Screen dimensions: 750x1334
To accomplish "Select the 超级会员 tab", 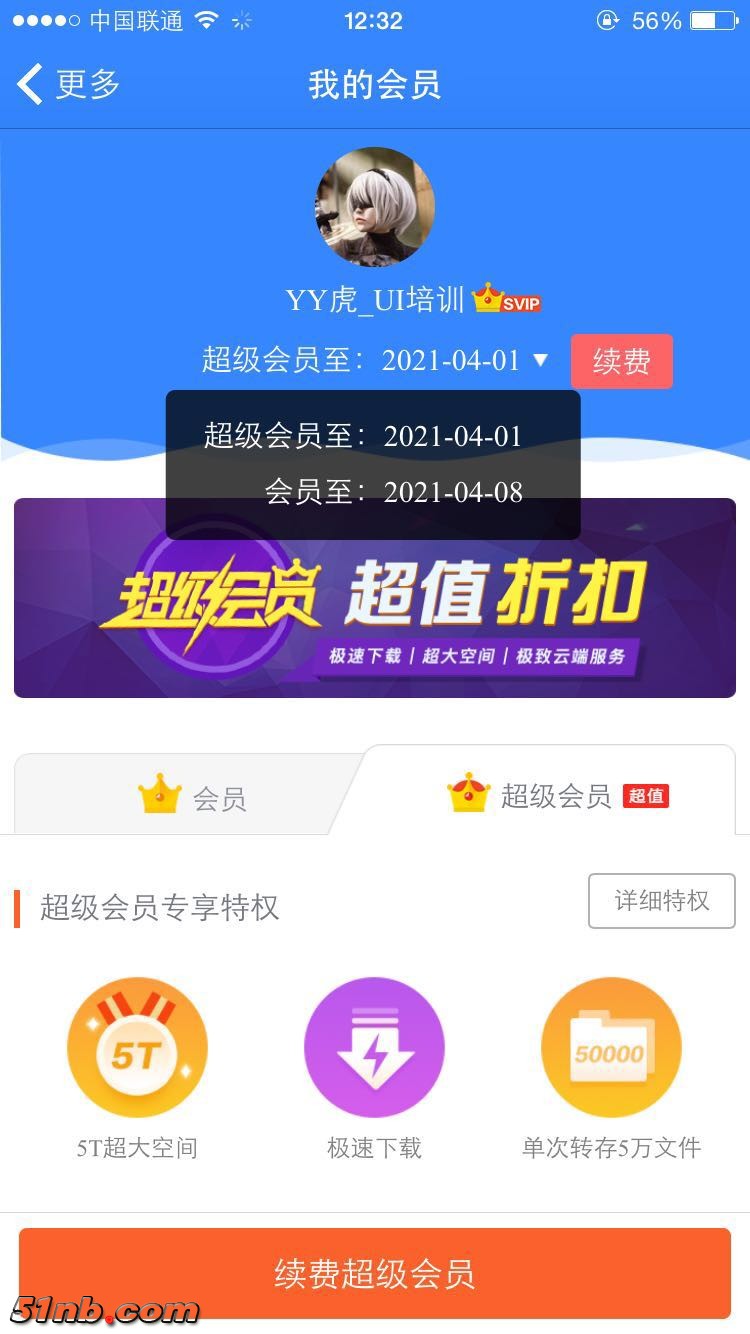I will (556, 796).
